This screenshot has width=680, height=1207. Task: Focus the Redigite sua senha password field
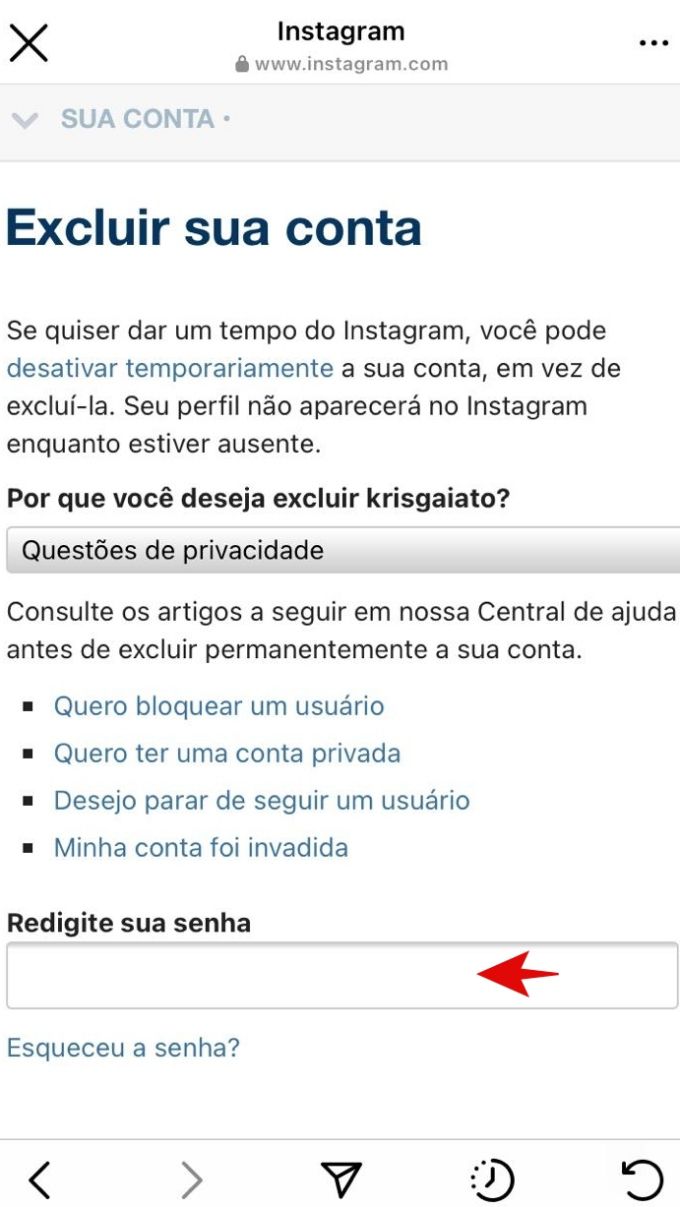point(342,975)
